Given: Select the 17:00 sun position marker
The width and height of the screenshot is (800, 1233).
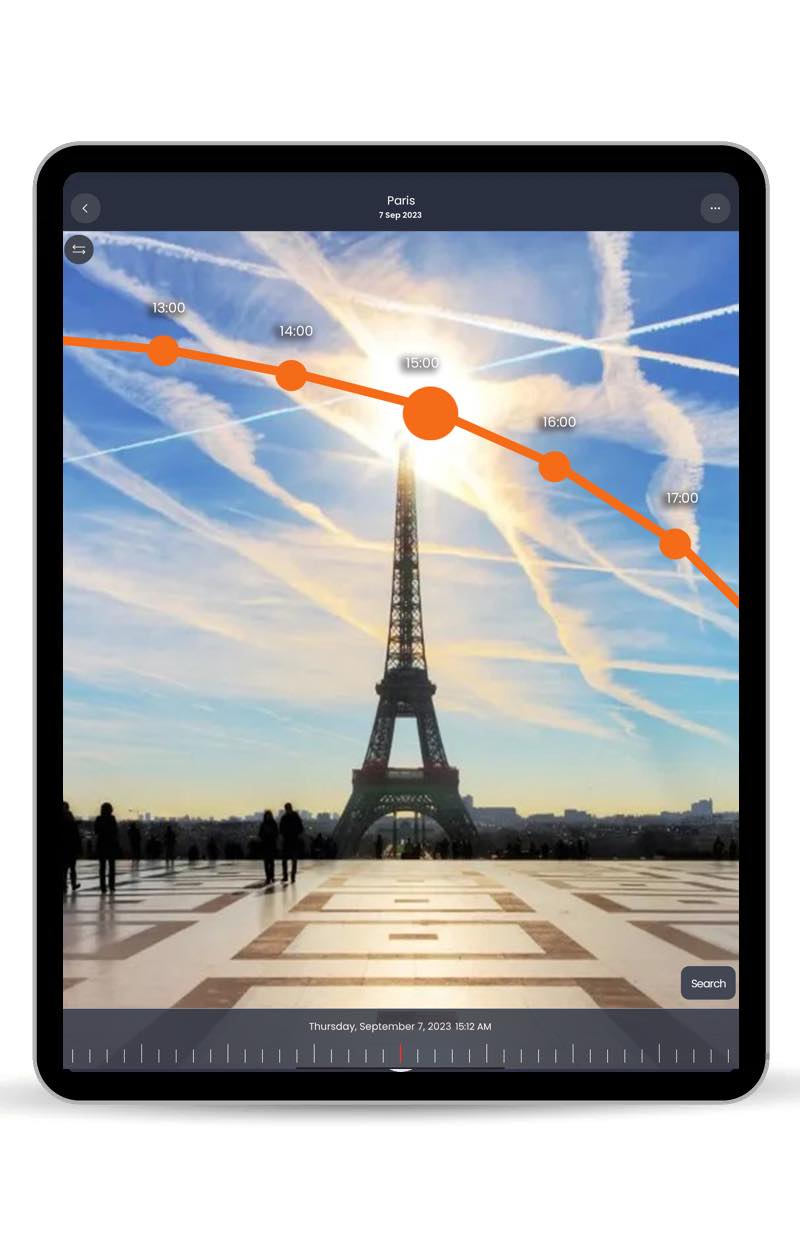Looking at the screenshot, I should [676, 544].
